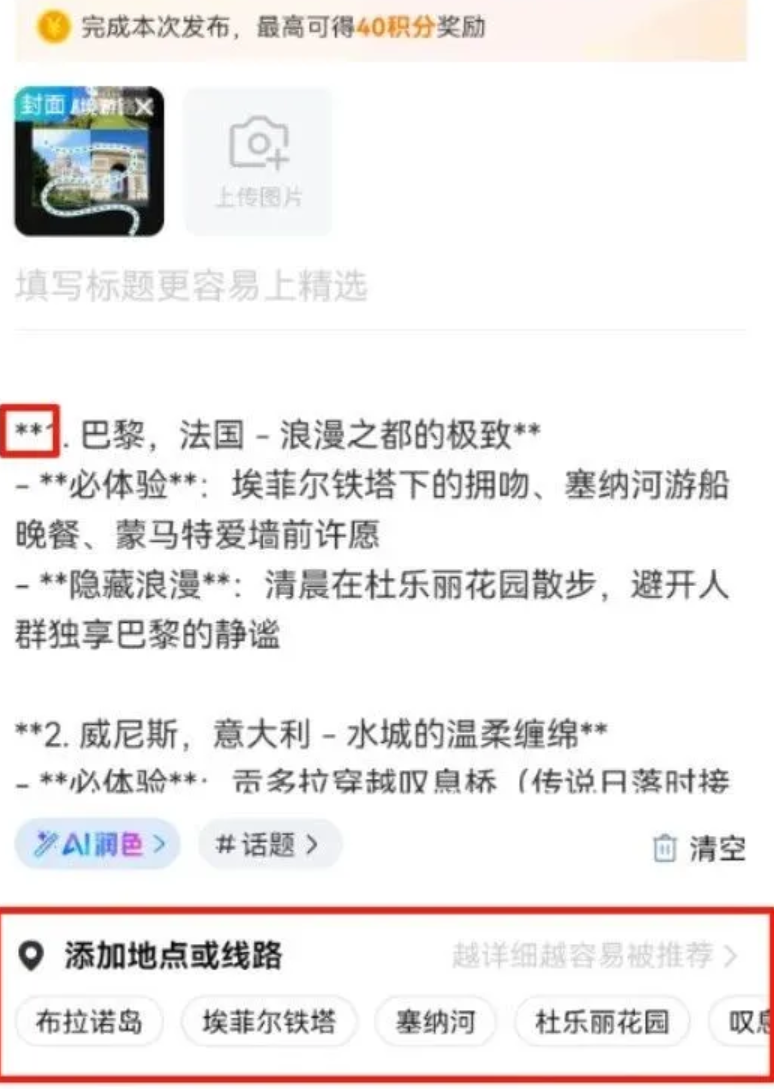Choose the 塞纳河 location chip

[x=434, y=1022]
